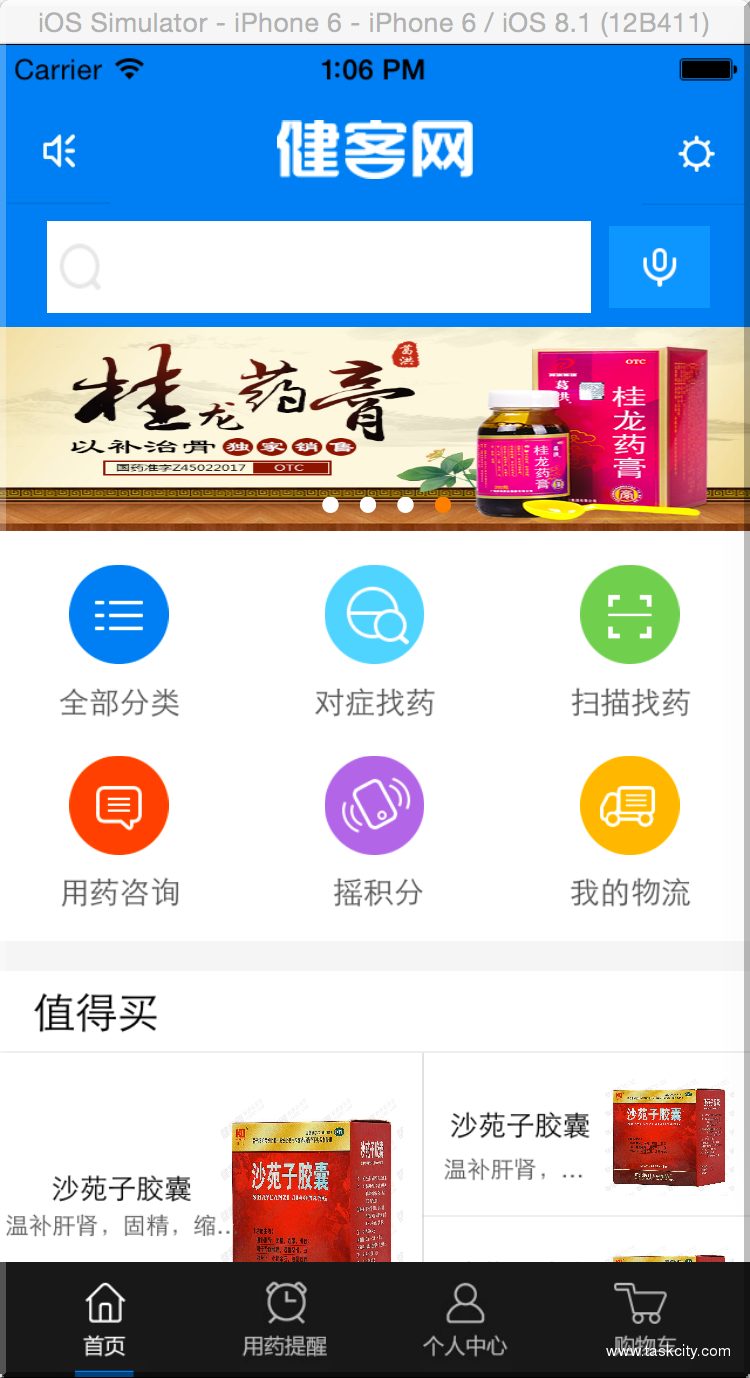Switch to the 用药提醒 tab
Image resolution: width=750 pixels, height=1378 pixels.
(285, 1320)
